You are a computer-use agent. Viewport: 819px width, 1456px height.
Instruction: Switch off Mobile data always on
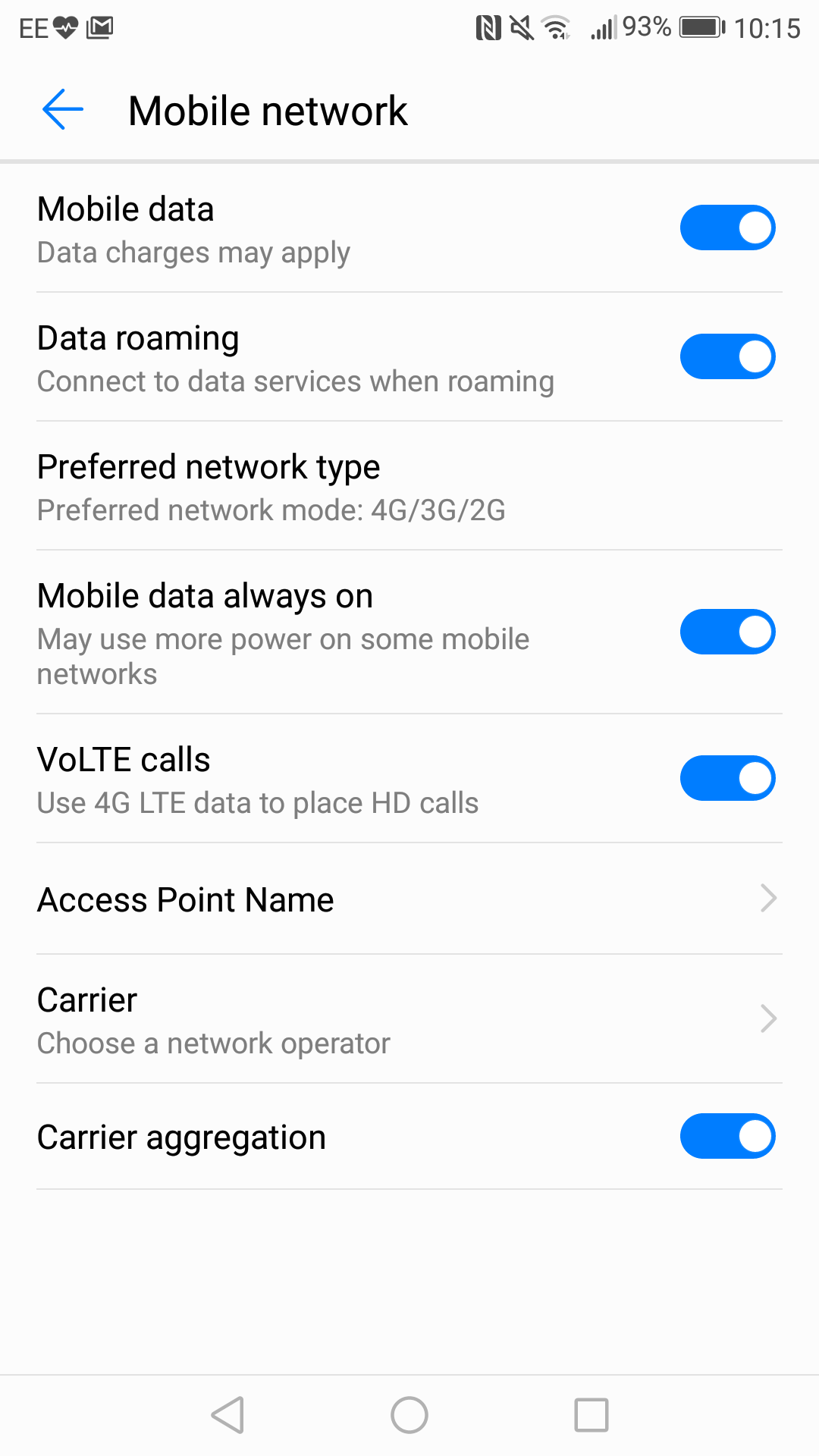pos(727,632)
